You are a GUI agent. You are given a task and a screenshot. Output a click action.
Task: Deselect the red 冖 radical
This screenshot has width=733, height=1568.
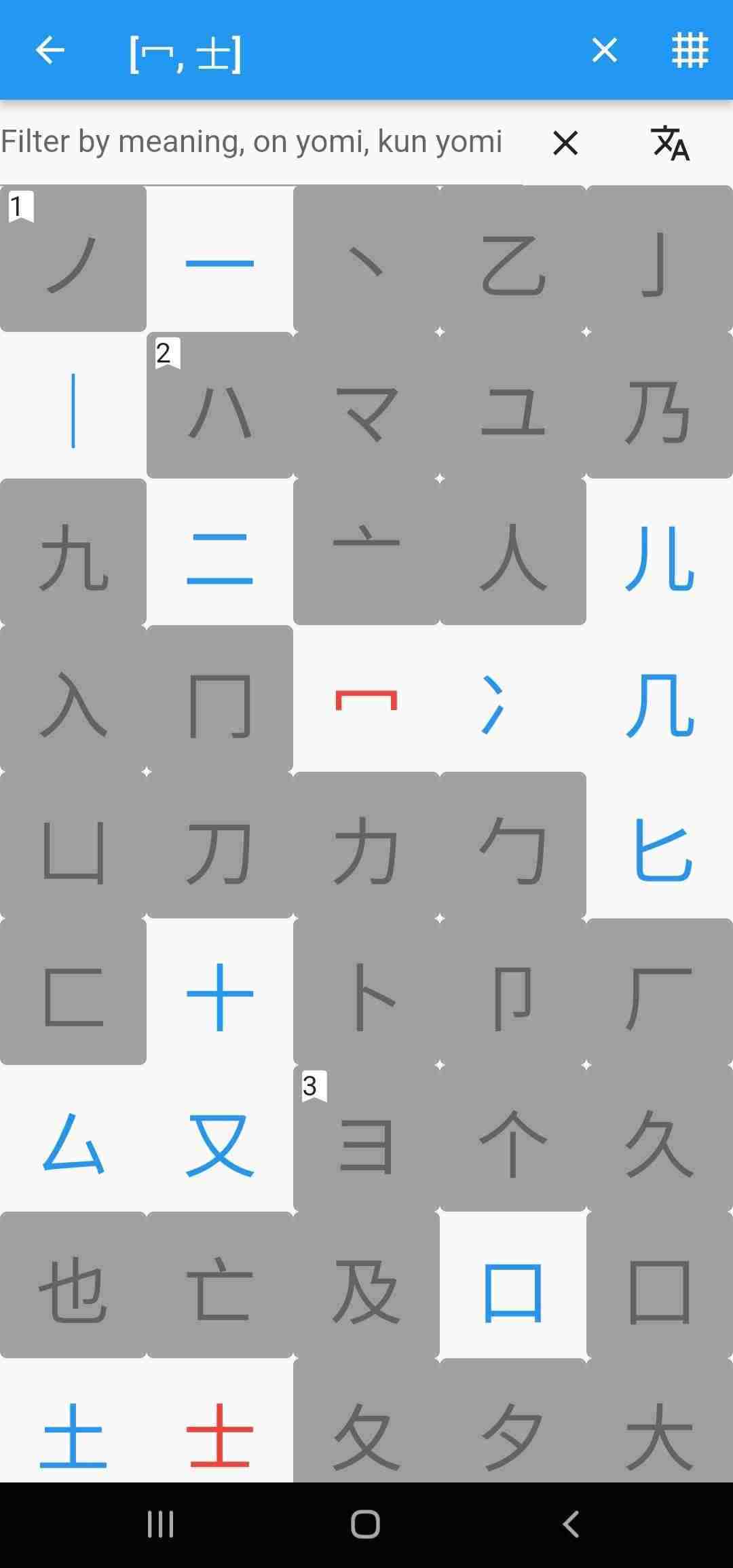(x=366, y=698)
